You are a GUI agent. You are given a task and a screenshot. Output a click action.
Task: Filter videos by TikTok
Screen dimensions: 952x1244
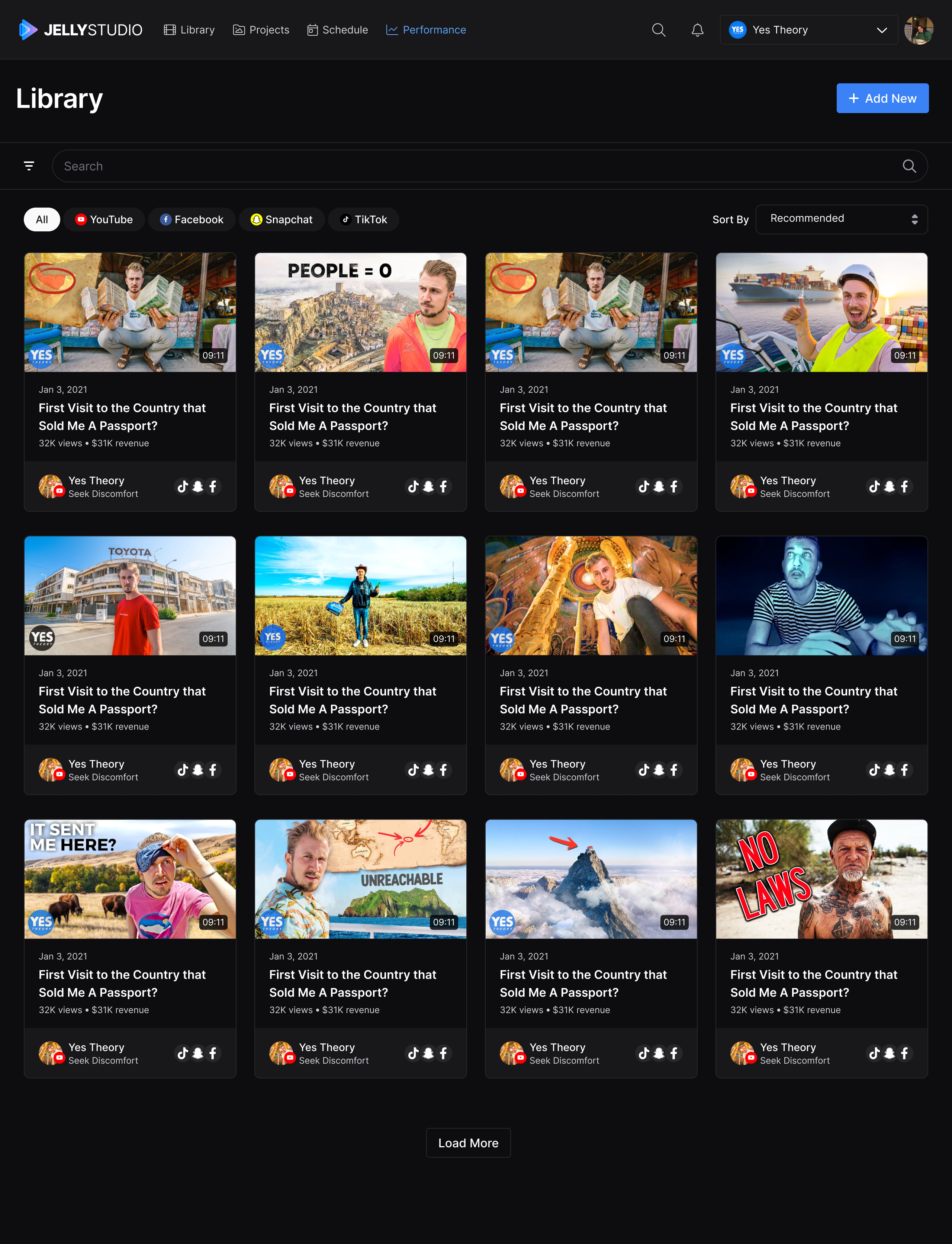[x=364, y=220]
